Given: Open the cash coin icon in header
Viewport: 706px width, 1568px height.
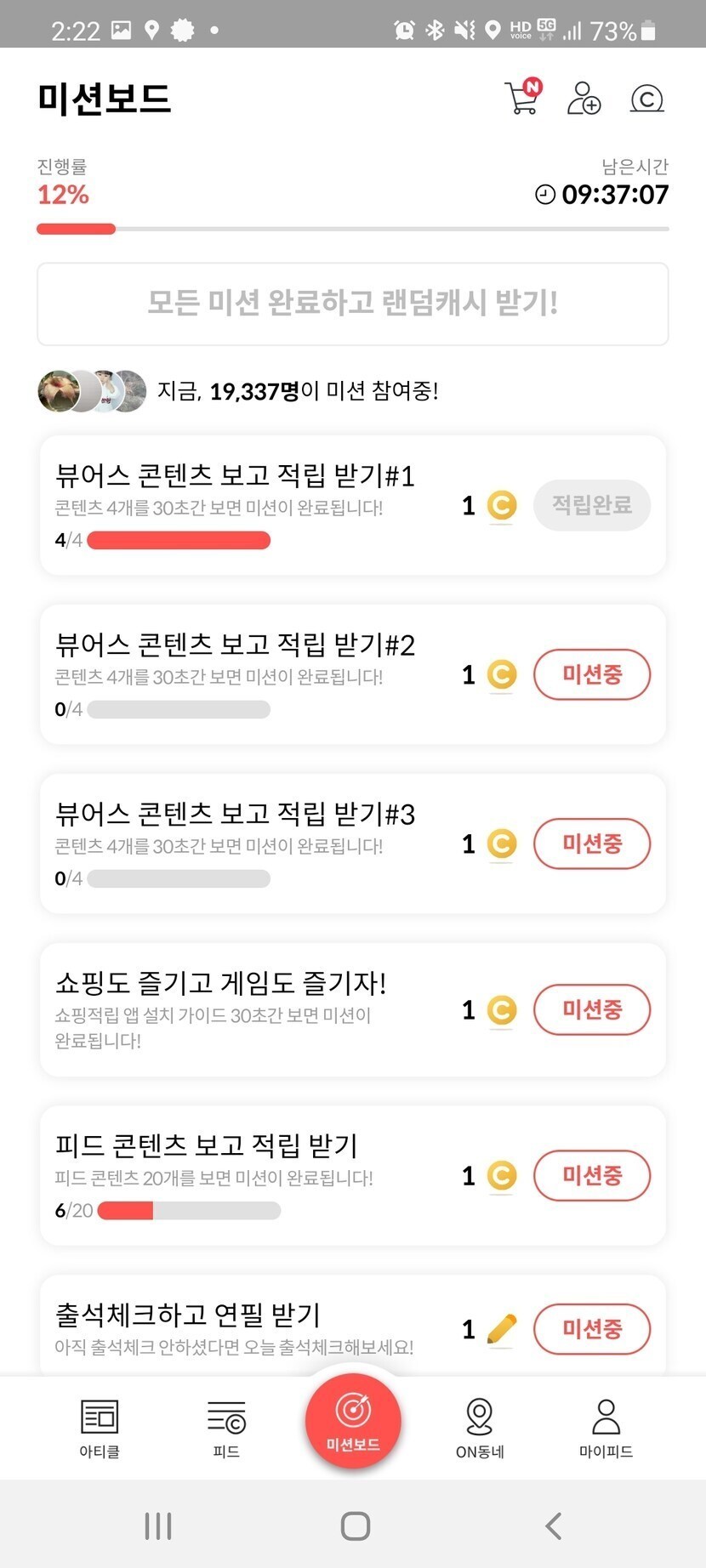Looking at the screenshot, I should click(x=646, y=99).
